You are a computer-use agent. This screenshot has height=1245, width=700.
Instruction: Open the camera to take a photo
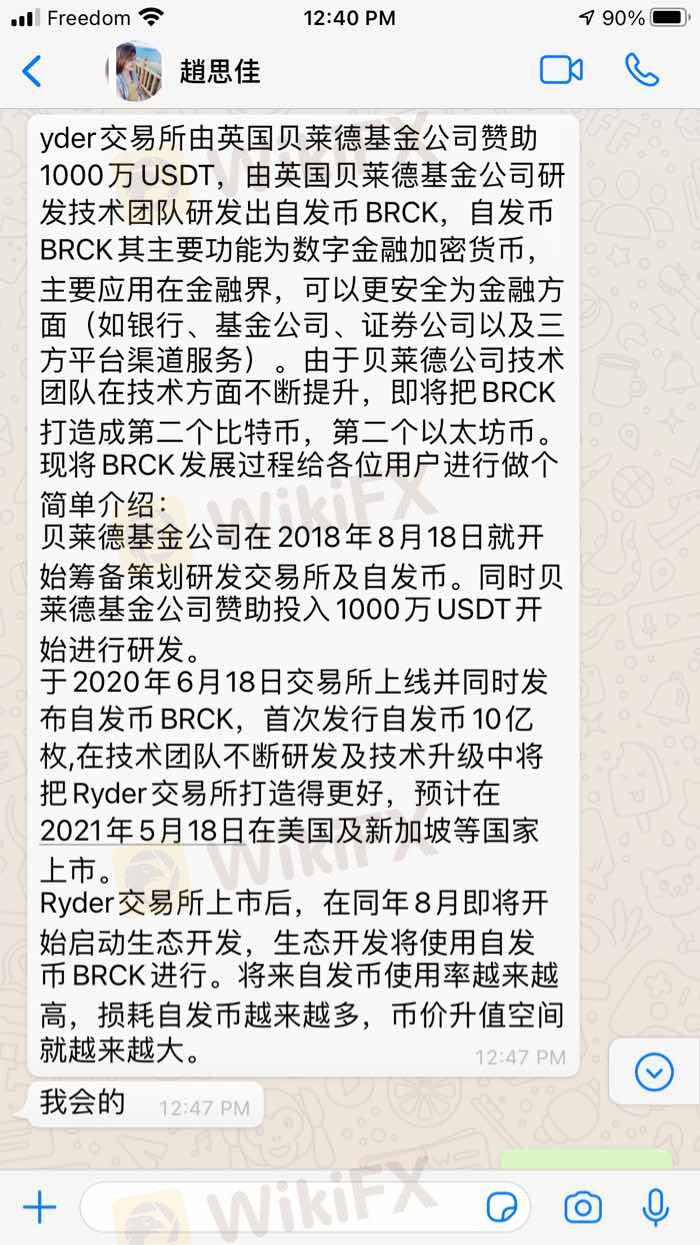(x=582, y=1207)
